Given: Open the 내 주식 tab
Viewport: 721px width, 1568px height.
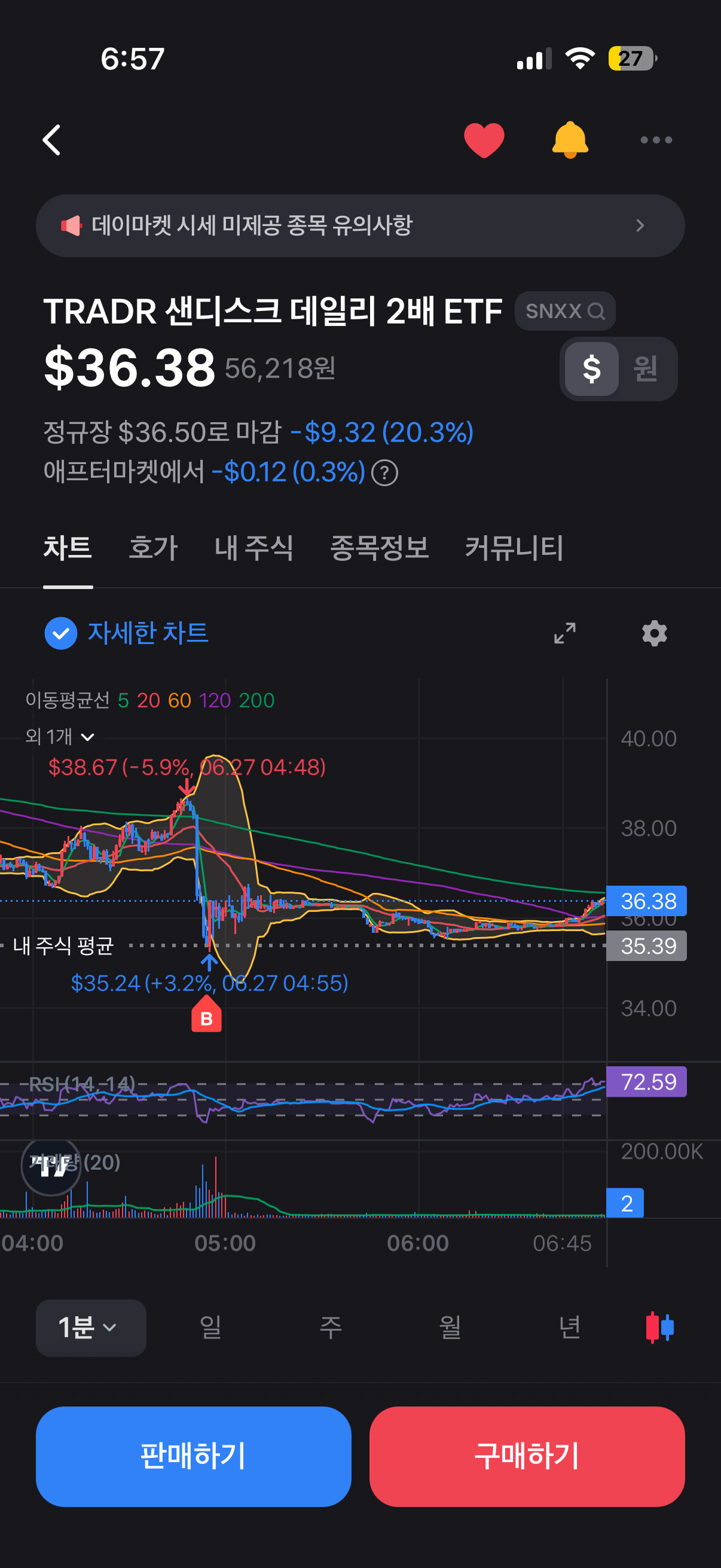Looking at the screenshot, I should click(253, 547).
